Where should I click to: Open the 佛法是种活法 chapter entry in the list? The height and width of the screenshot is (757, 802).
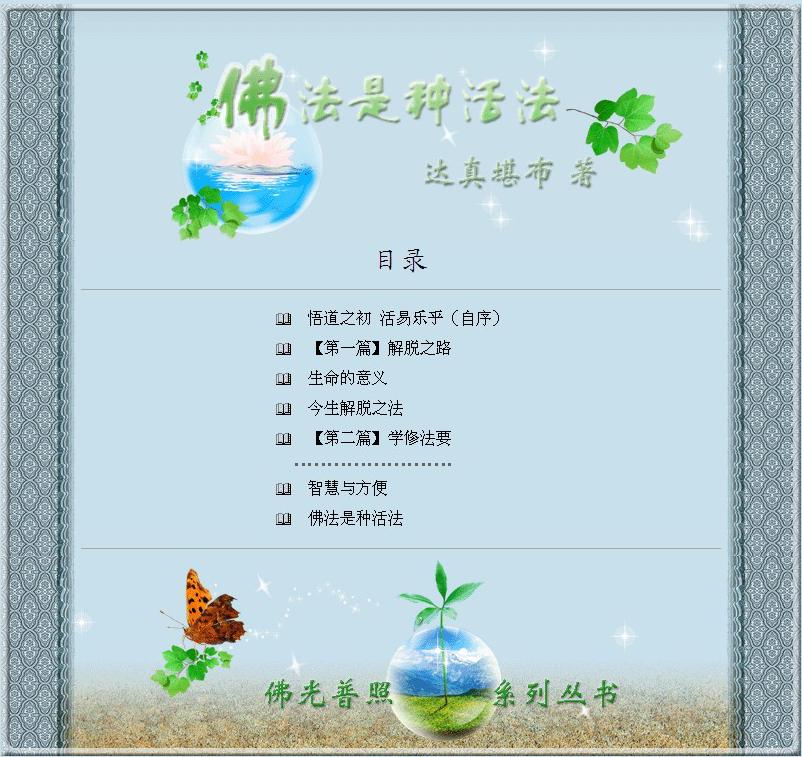coord(355,519)
